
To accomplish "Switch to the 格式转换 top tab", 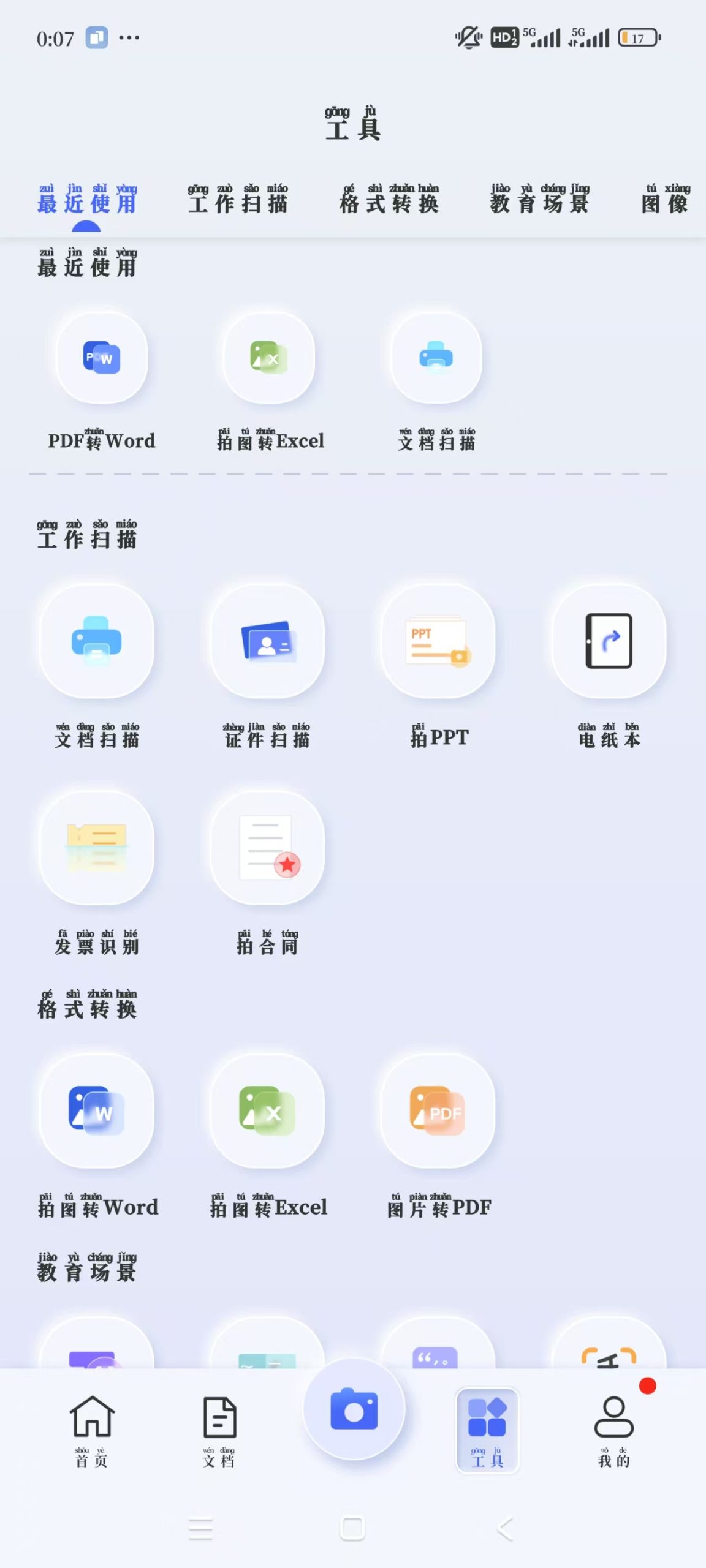I will [x=389, y=200].
